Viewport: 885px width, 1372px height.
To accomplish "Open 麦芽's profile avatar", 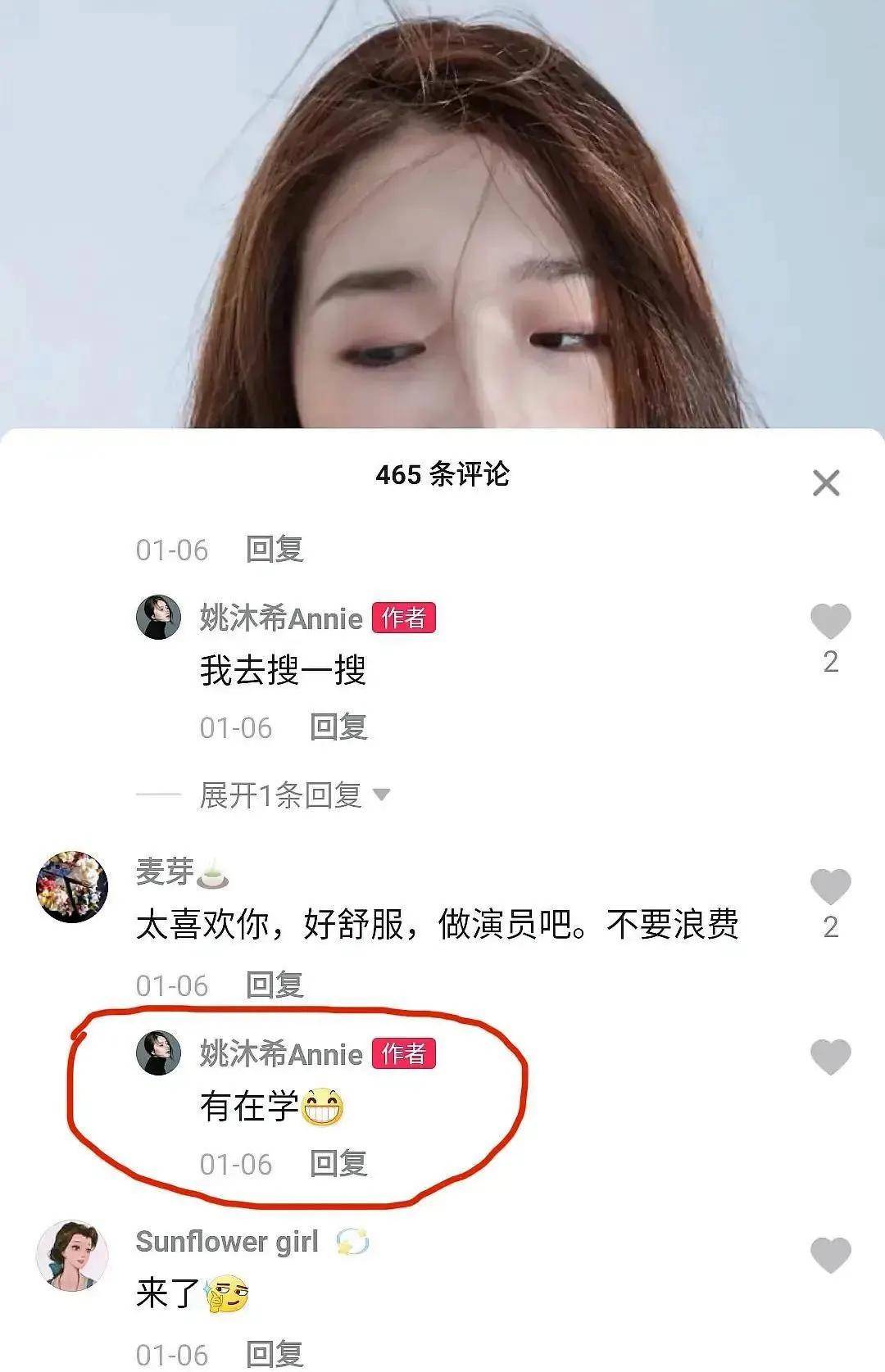I will coord(72,887).
